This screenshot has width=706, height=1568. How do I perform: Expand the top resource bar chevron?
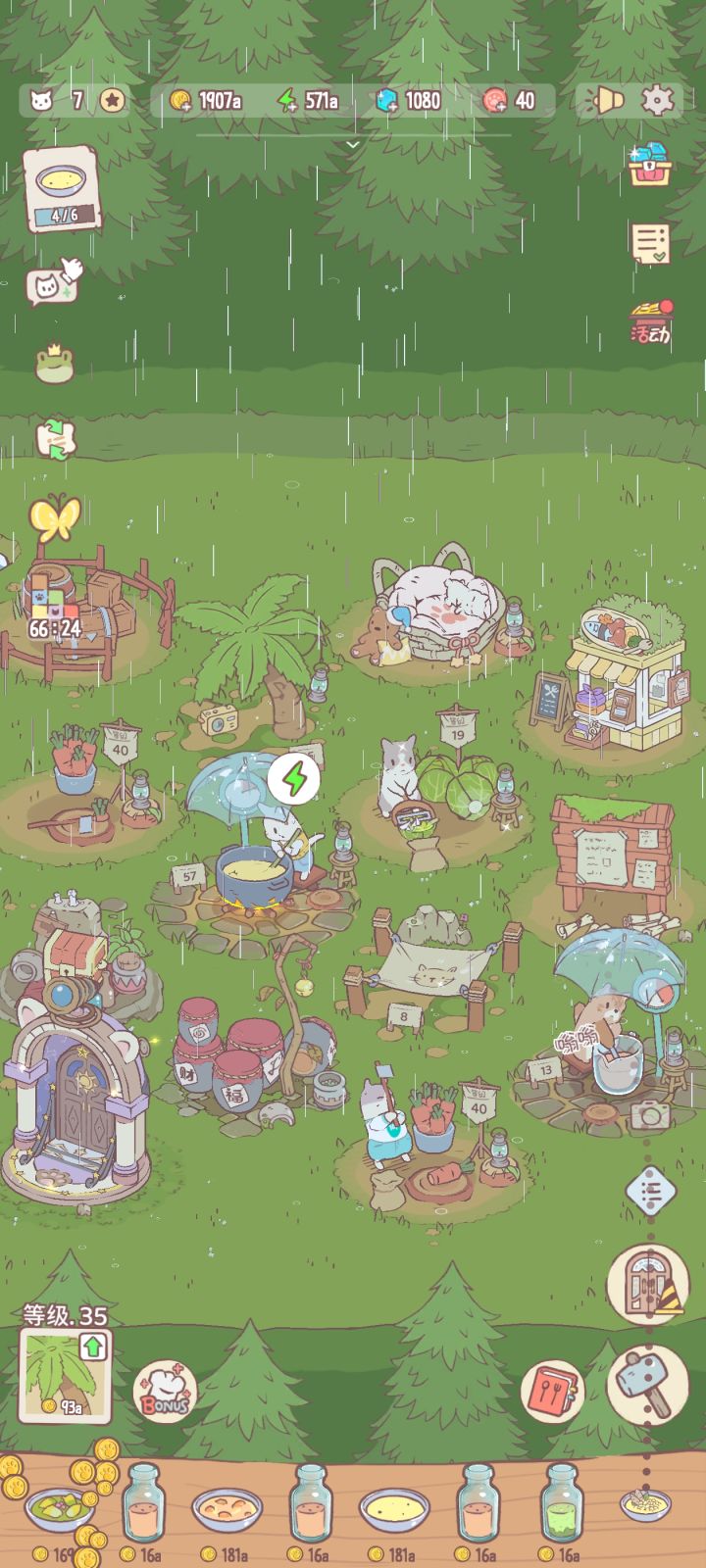click(x=353, y=144)
